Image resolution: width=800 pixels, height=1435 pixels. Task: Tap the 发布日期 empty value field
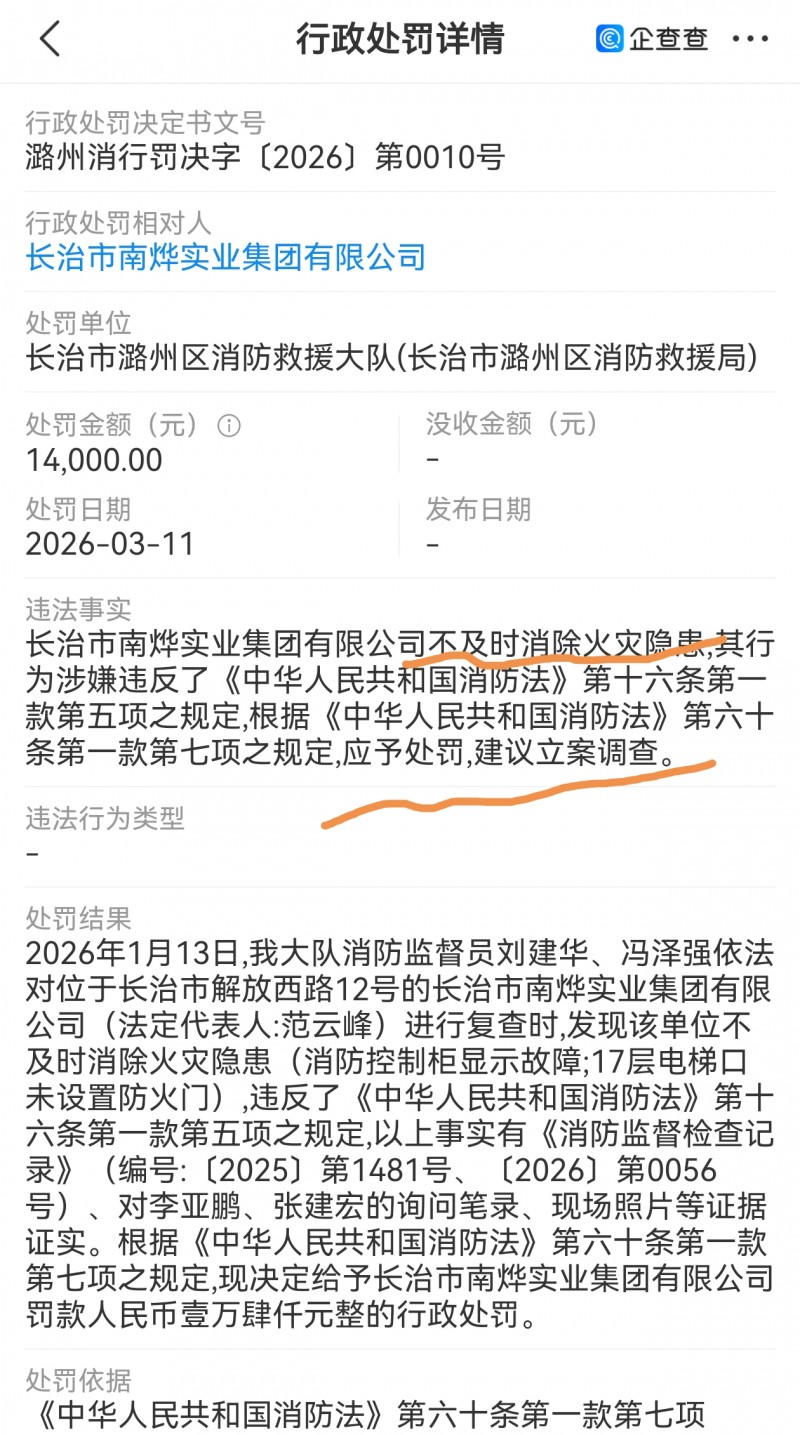[430, 544]
